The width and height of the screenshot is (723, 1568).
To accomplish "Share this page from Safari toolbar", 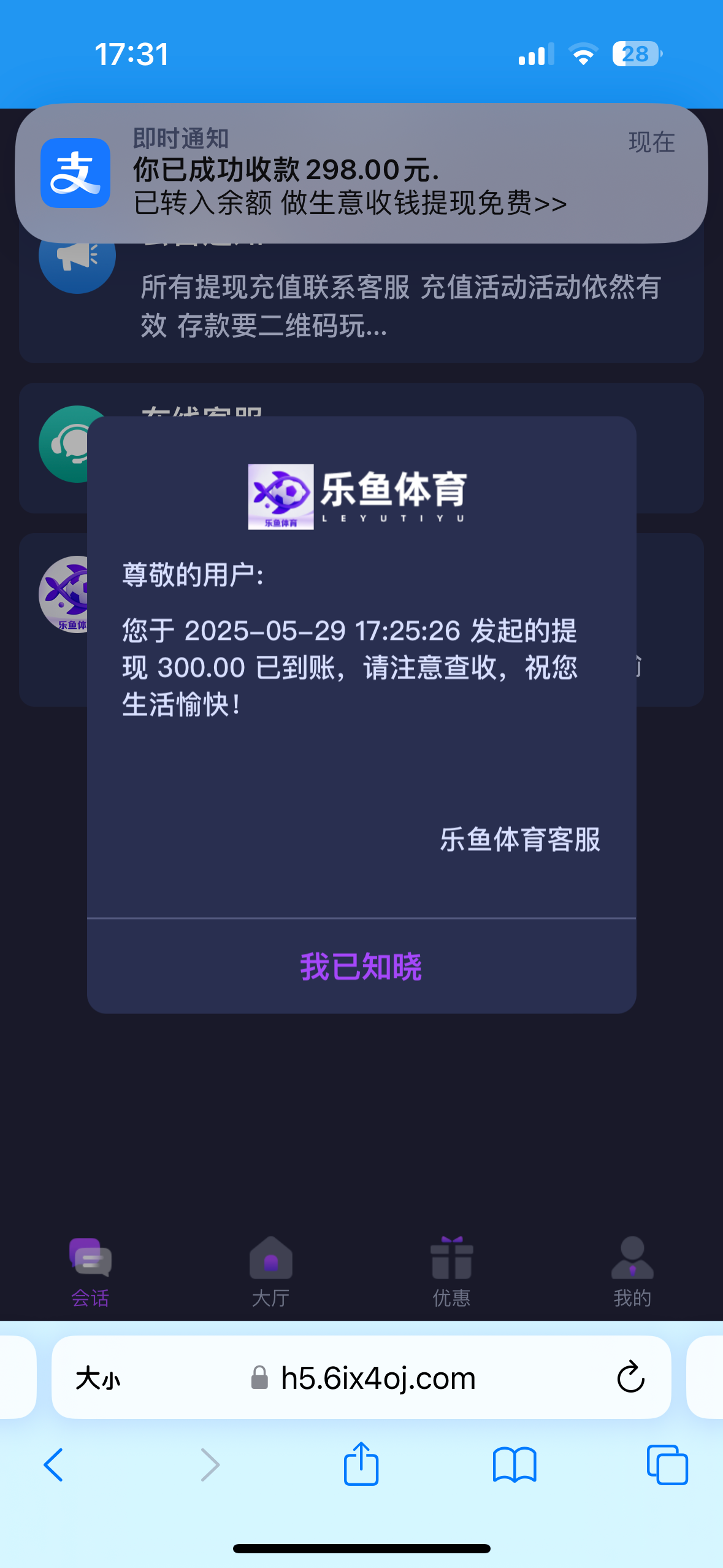I will [x=361, y=1464].
